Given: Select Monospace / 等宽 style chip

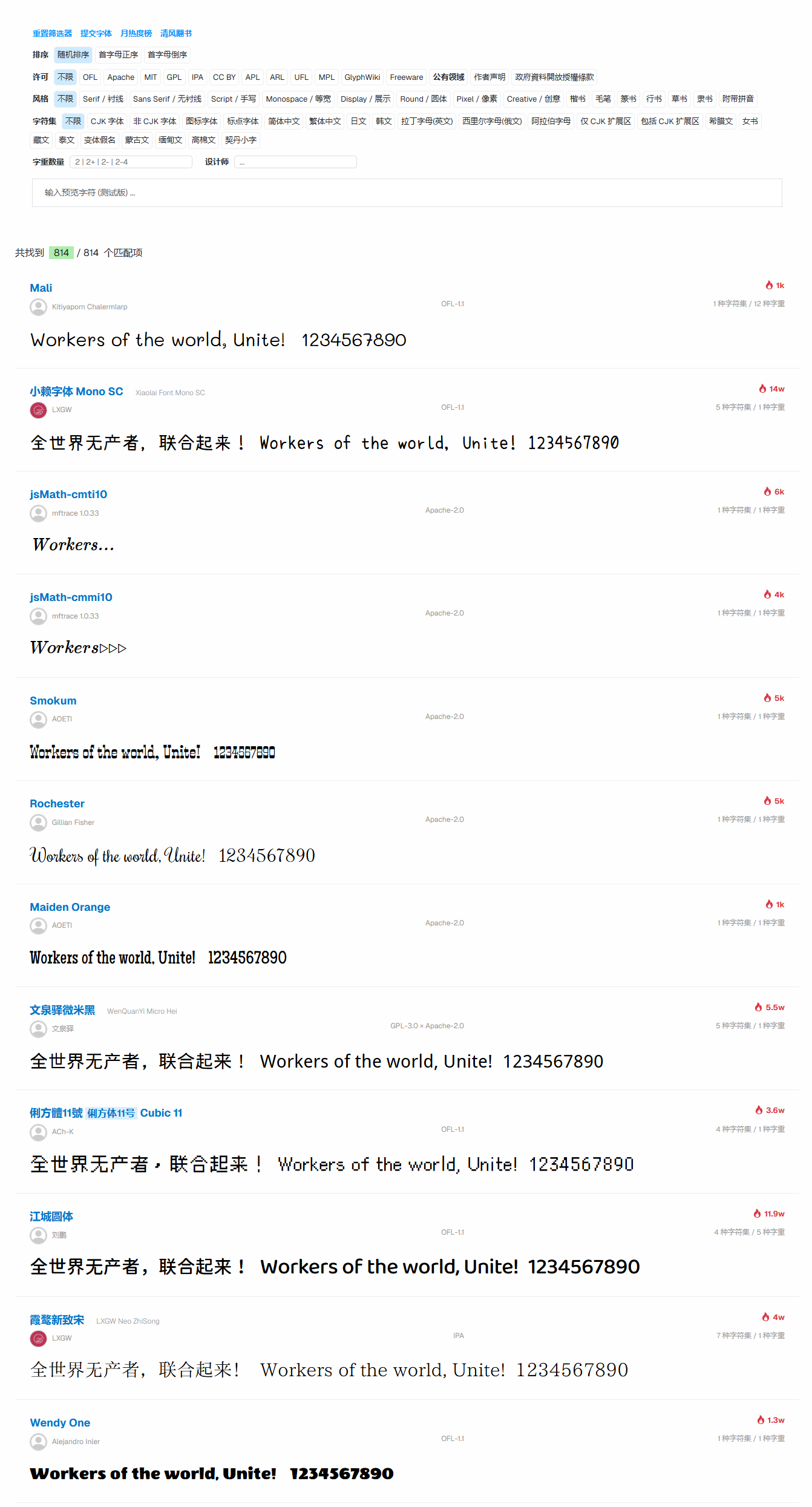Looking at the screenshot, I should click(x=298, y=99).
